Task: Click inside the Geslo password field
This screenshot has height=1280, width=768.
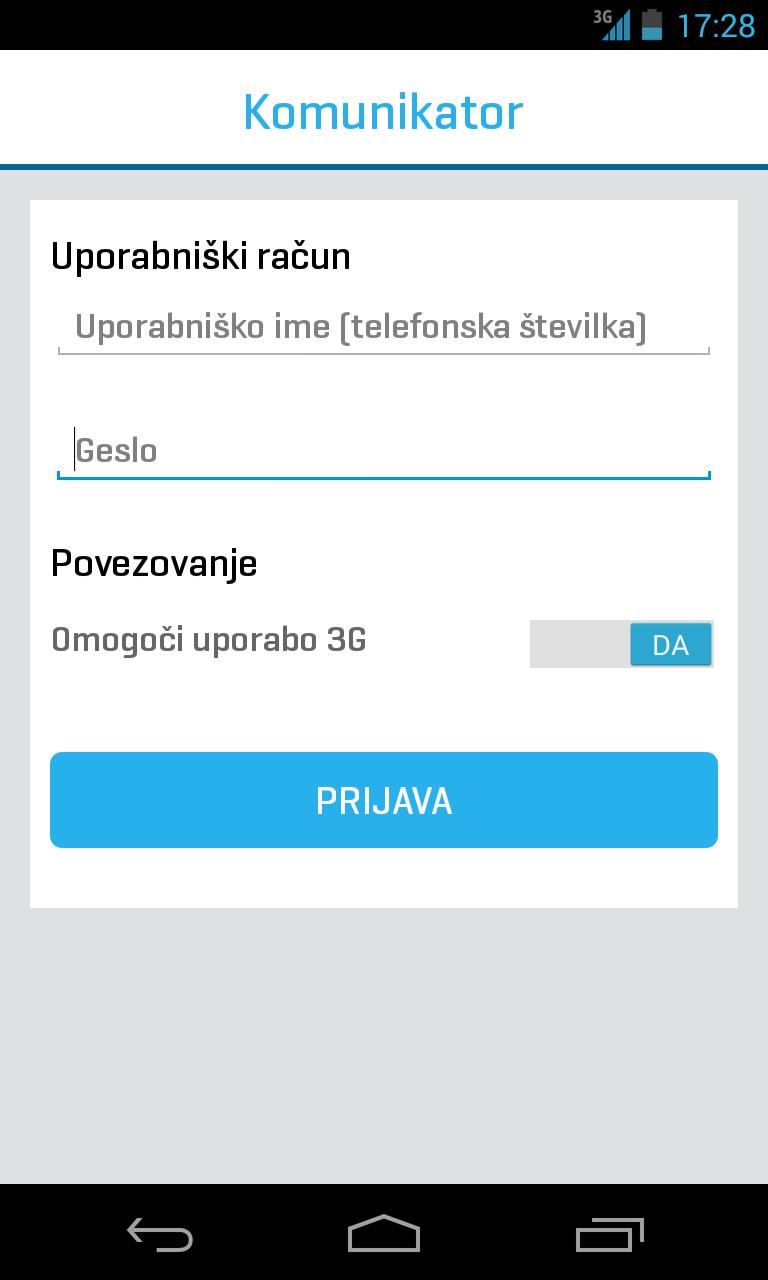Action: 384,451
